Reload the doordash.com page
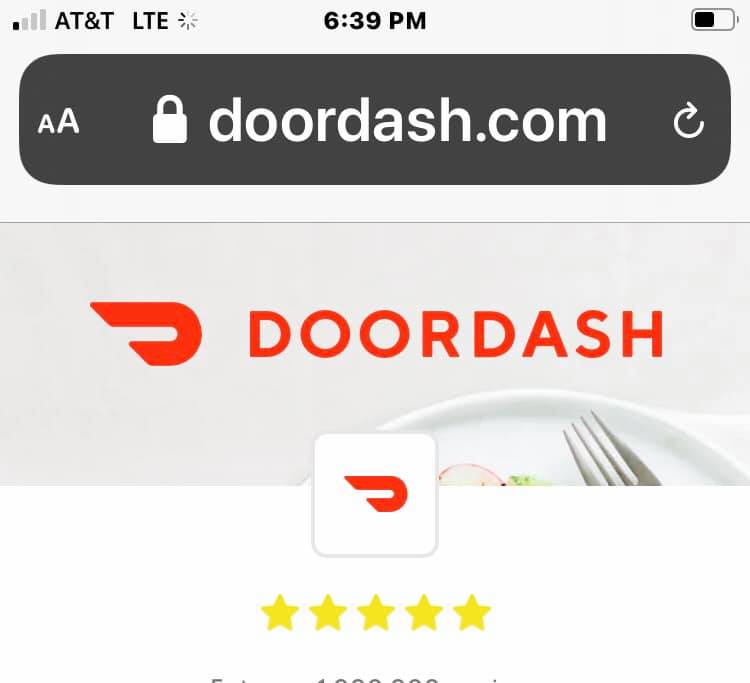This screenshot has height=683, width=750. pos(688,122)
